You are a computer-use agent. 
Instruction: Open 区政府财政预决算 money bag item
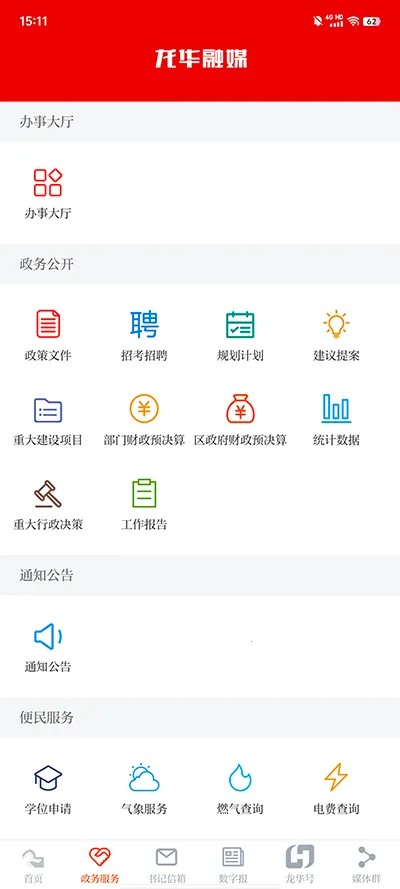(240, 420)
